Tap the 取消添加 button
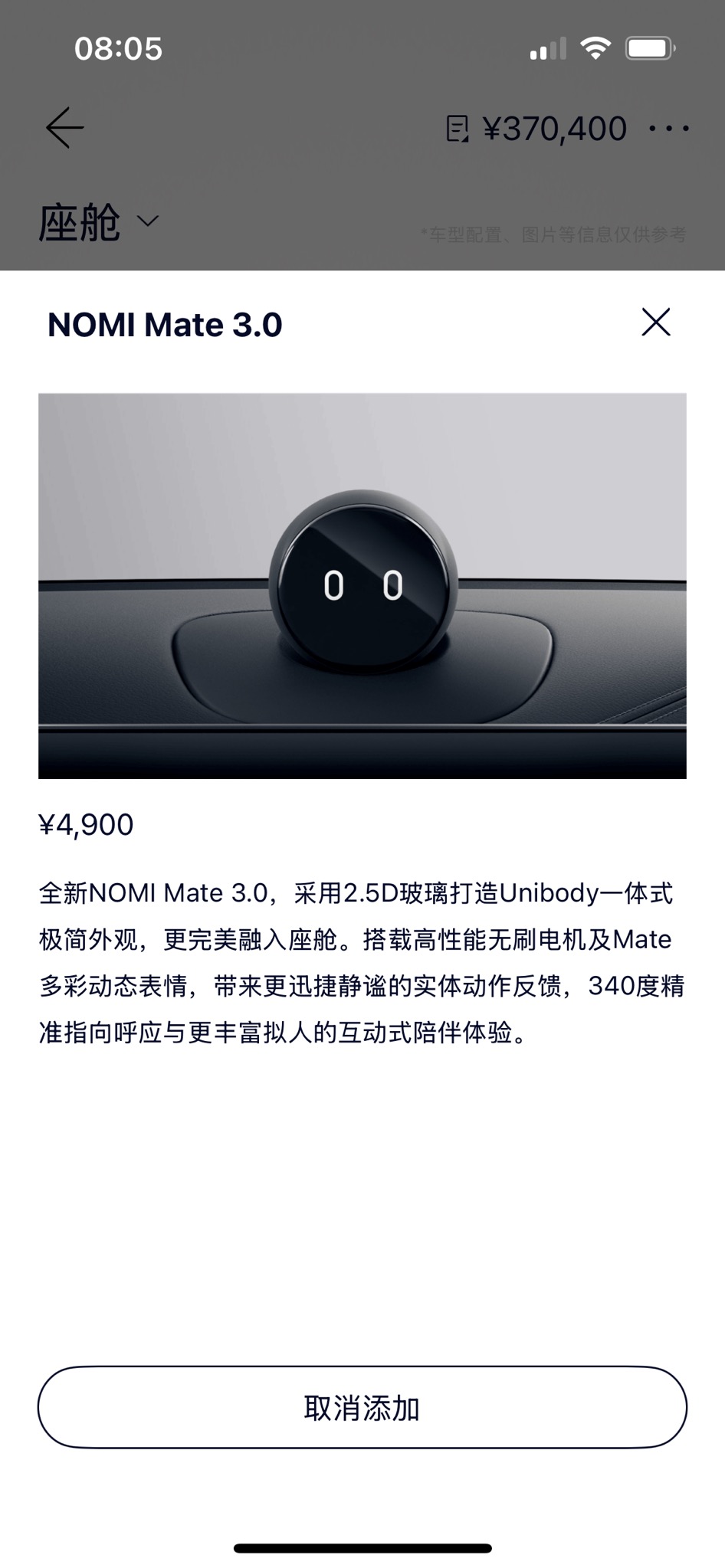Image resolution: width=725 pixels, height=1568 pixels. coord(362,1407)
